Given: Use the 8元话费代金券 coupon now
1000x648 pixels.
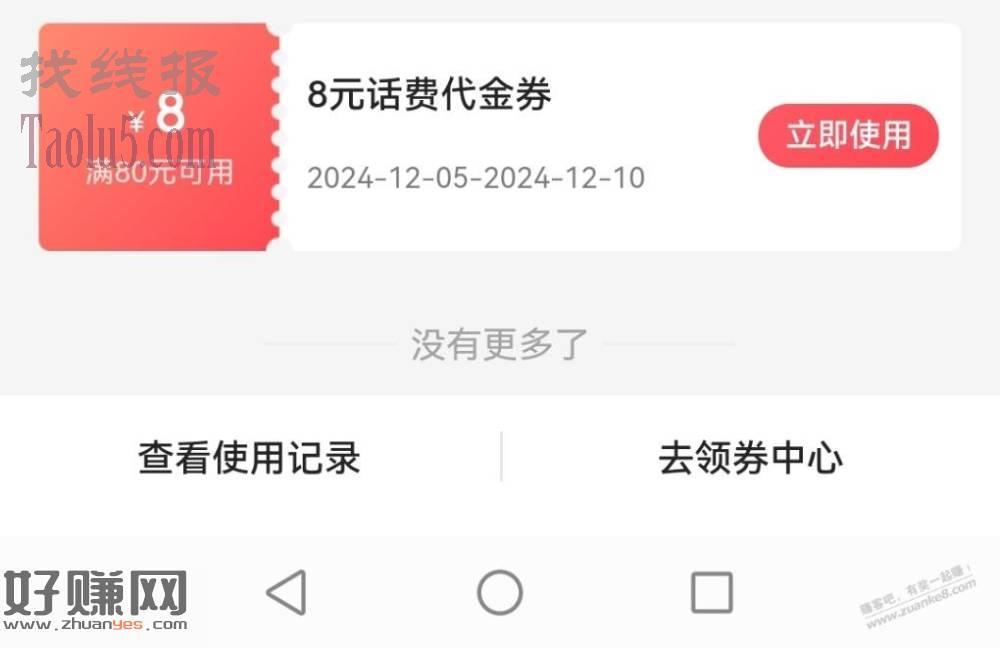Looking at the screenshot, I should click(848, 135).
